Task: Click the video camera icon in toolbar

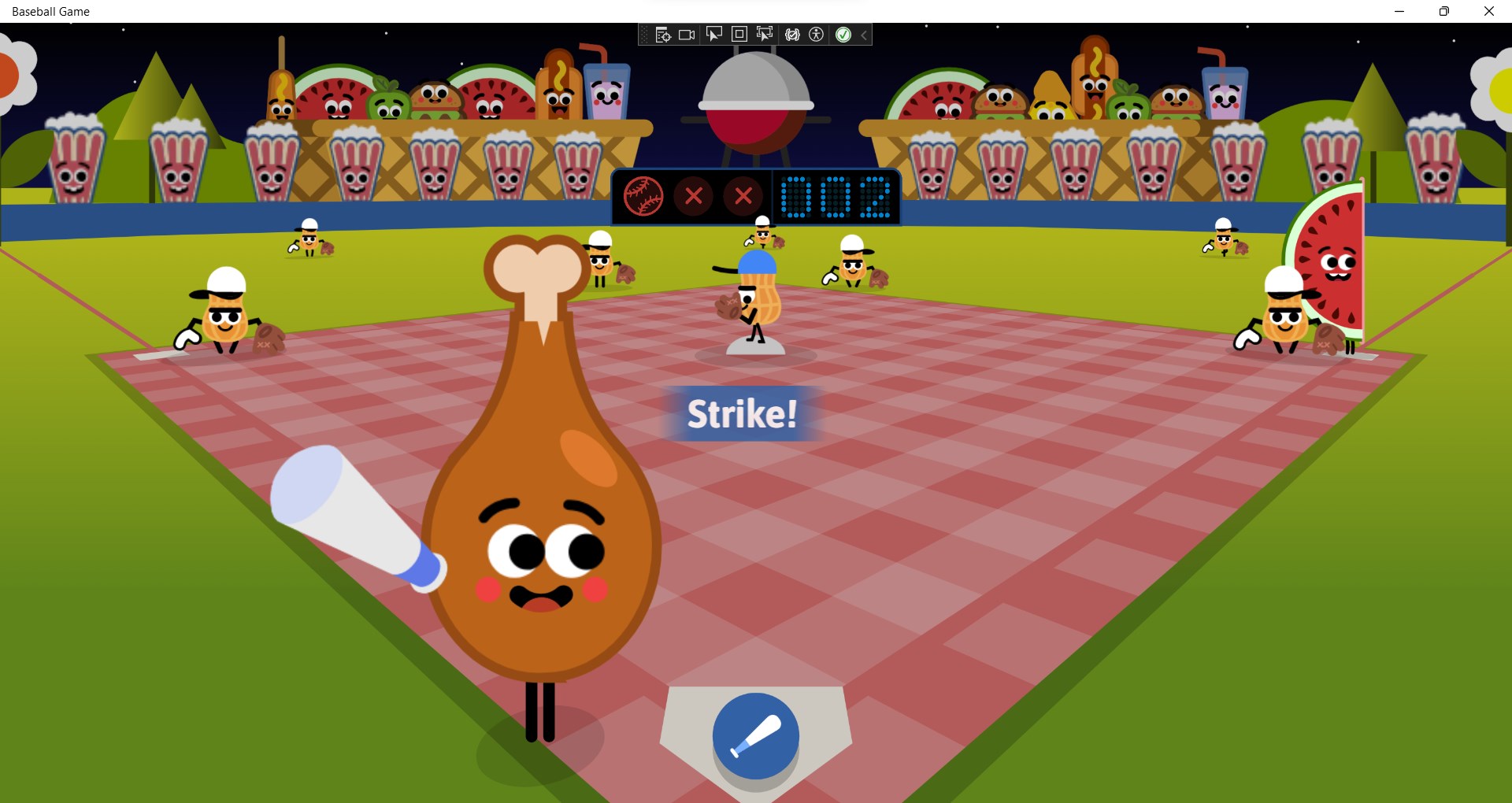Action: coord(687,35)
